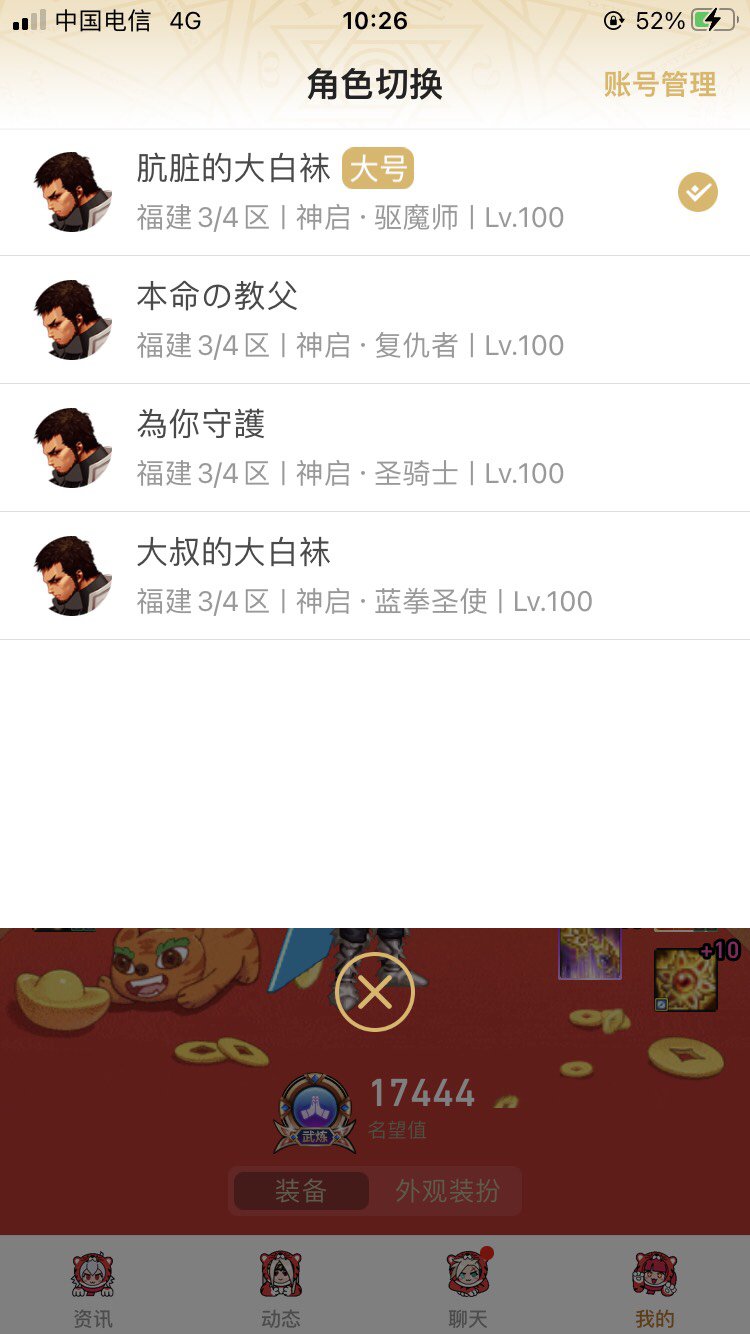Close the character switch panel
This screenshot has height=1334, width=750.
coord(375,992)
